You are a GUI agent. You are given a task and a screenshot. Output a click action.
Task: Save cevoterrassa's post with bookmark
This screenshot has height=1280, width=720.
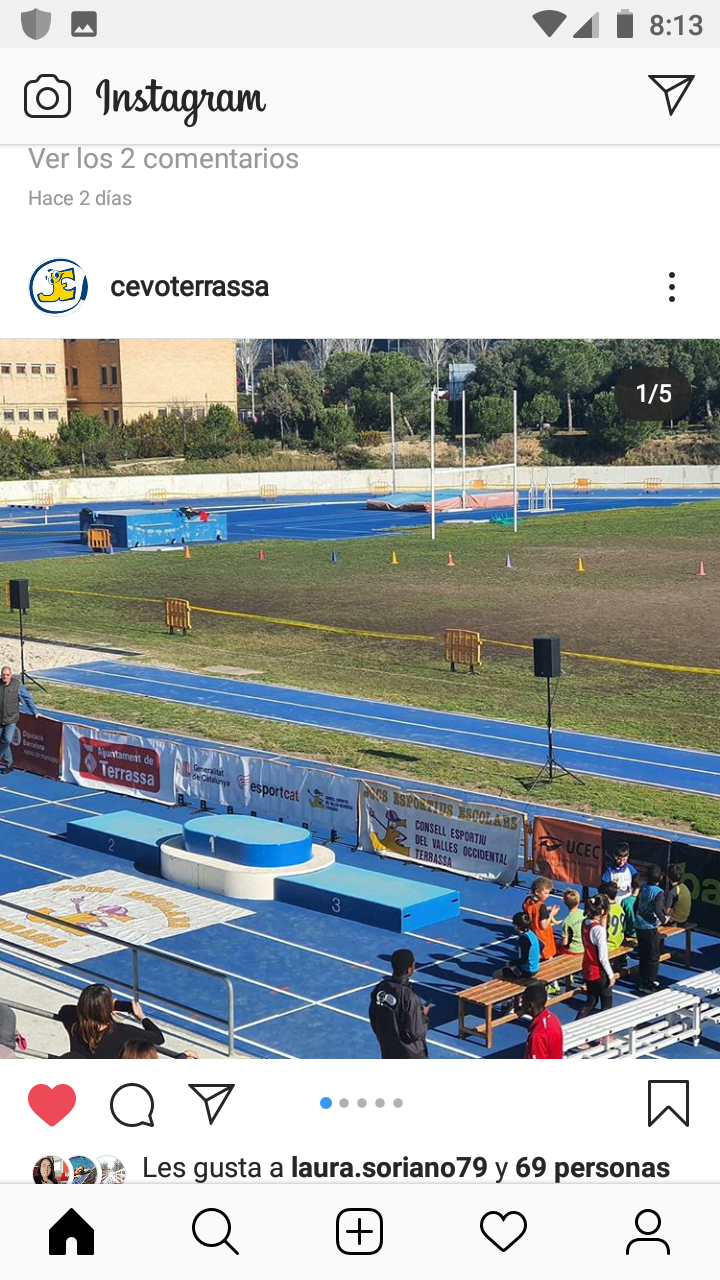click(668, 1104)
